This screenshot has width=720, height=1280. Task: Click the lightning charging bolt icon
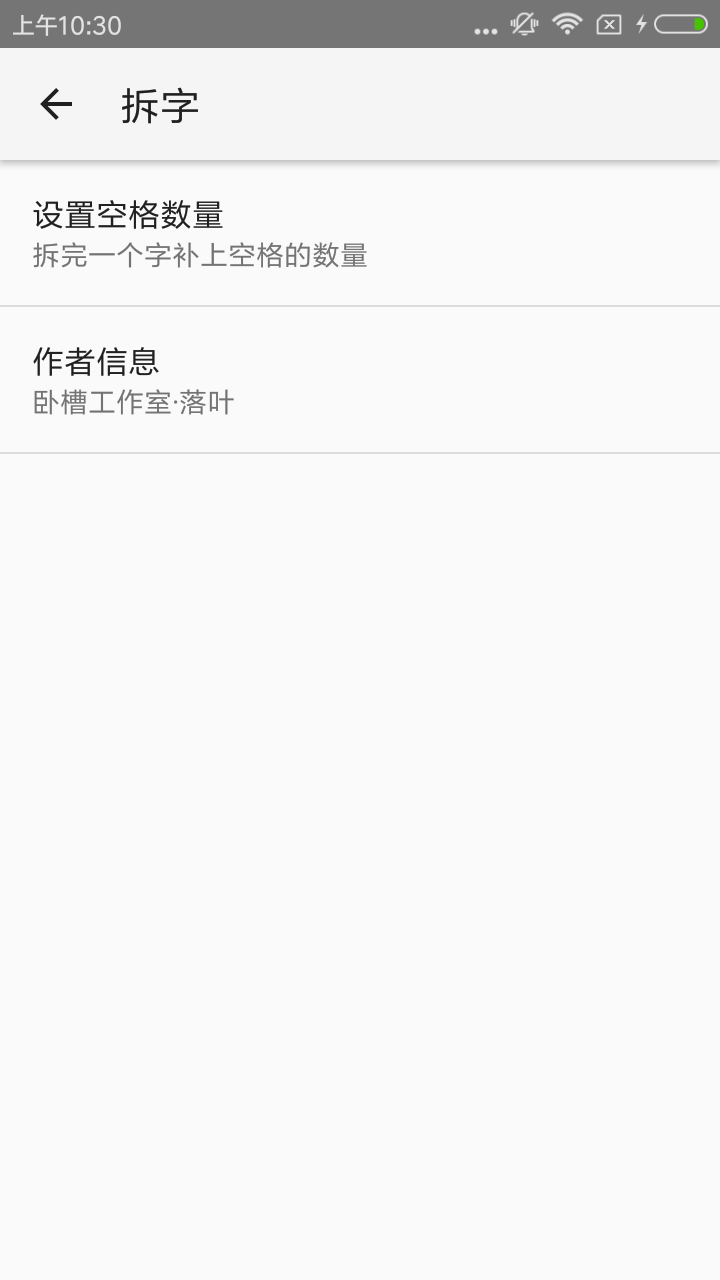[642, 26]
